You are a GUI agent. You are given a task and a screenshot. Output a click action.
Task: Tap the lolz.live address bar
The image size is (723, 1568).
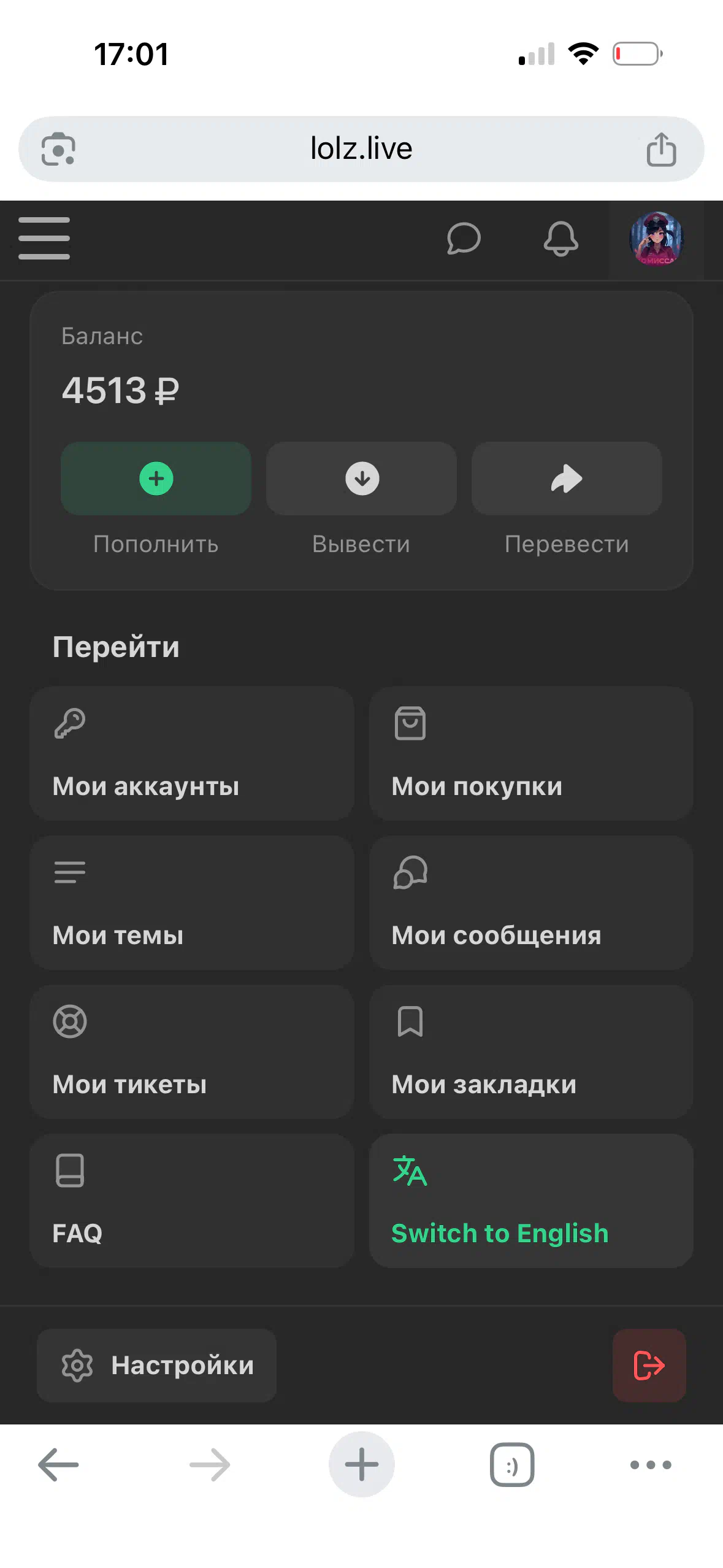click(x=361, y=149)
